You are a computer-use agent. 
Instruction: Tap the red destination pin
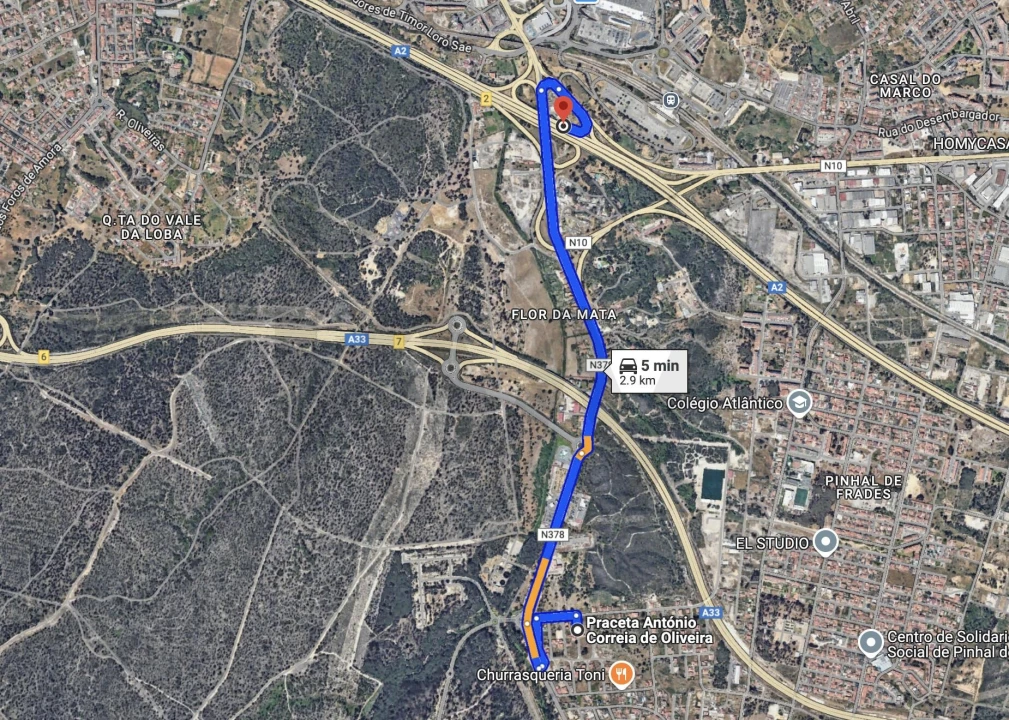pyautogui.click(x=562, y=108)
